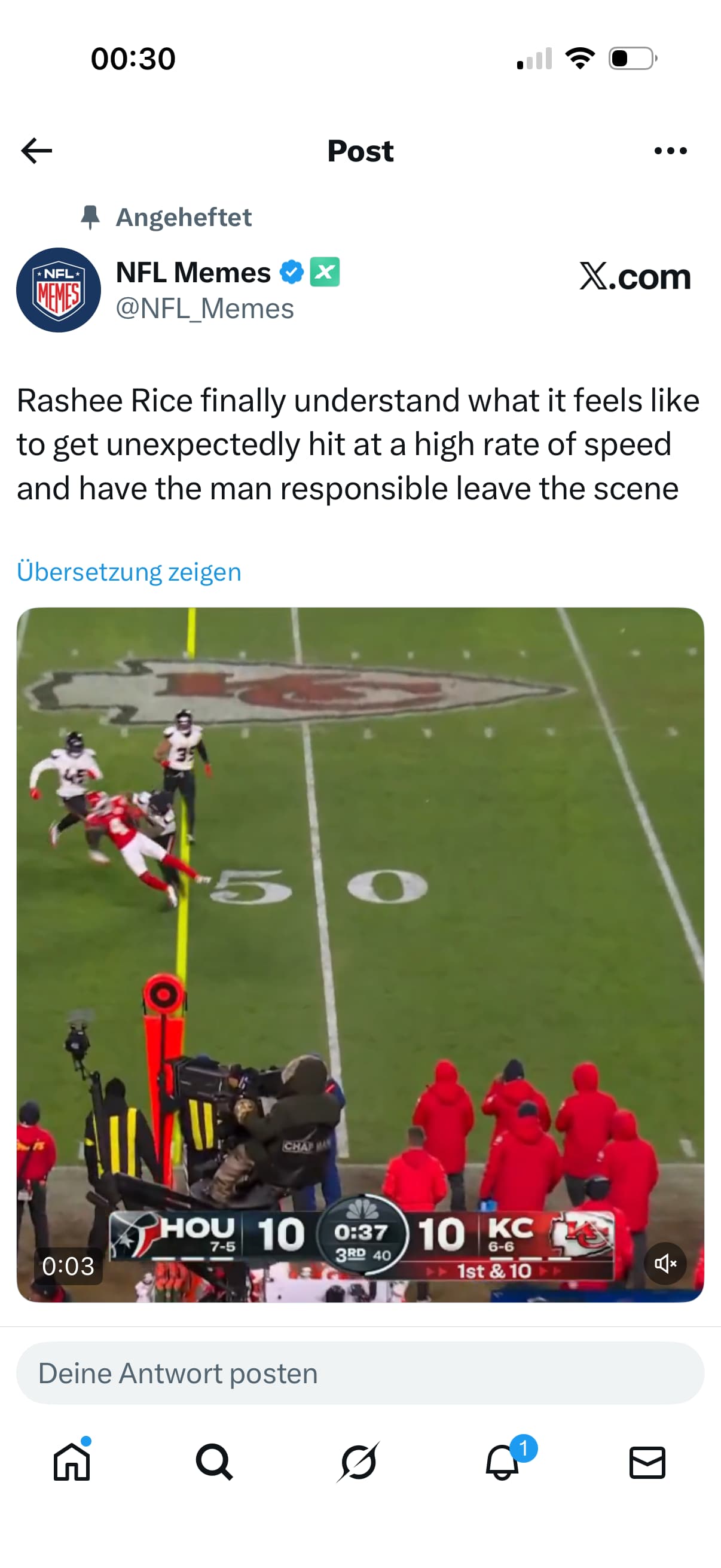This screenshot has width=721, height=1568.
Task: Open the Grok tab
Action: click(358, 1462)
